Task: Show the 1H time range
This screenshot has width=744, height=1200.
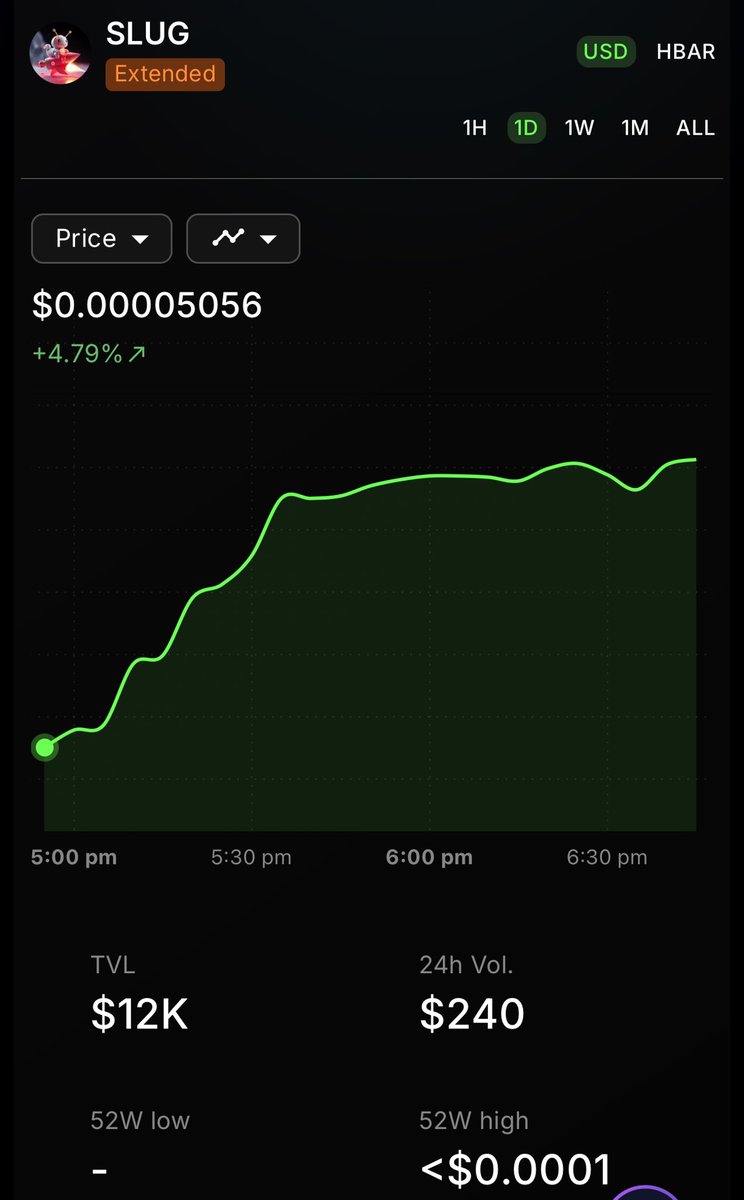Action: tap(474, 128)
